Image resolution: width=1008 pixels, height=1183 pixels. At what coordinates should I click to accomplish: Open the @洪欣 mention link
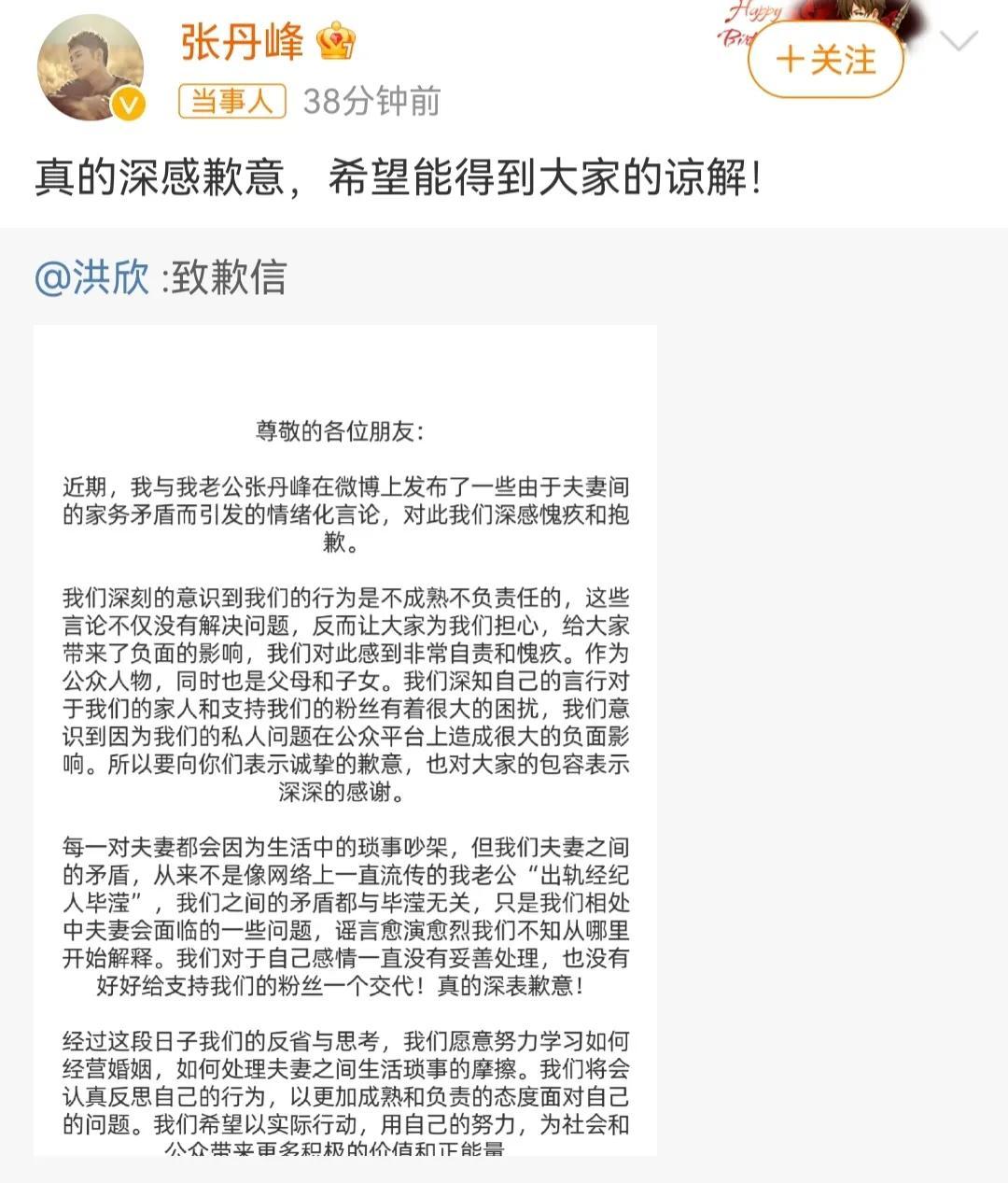point(92,277)
